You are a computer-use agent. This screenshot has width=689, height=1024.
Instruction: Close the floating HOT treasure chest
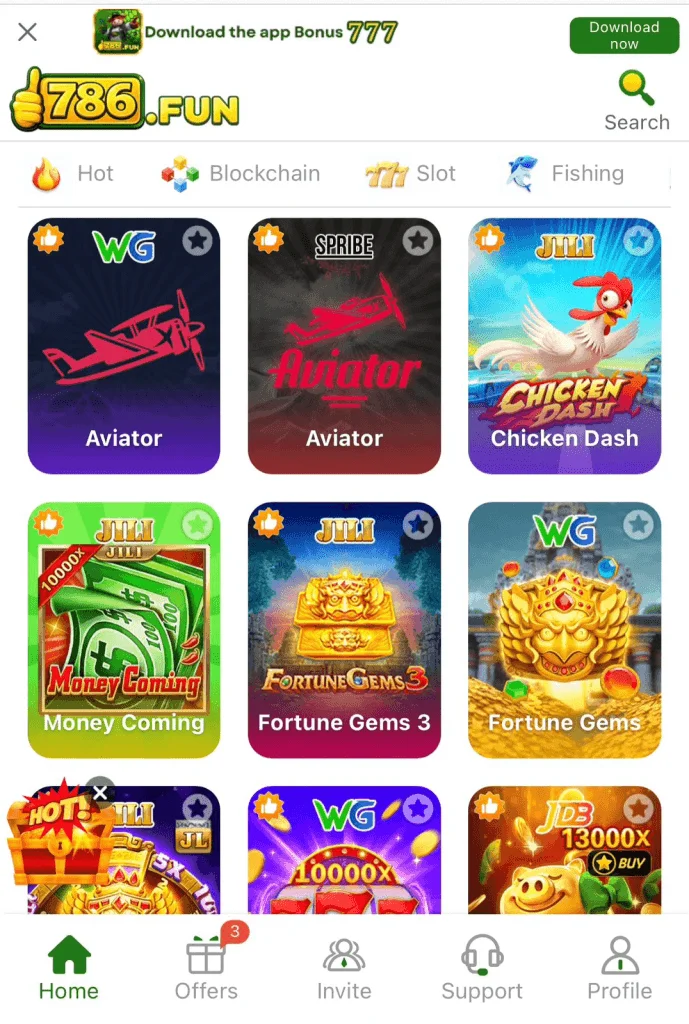(100, 793)
